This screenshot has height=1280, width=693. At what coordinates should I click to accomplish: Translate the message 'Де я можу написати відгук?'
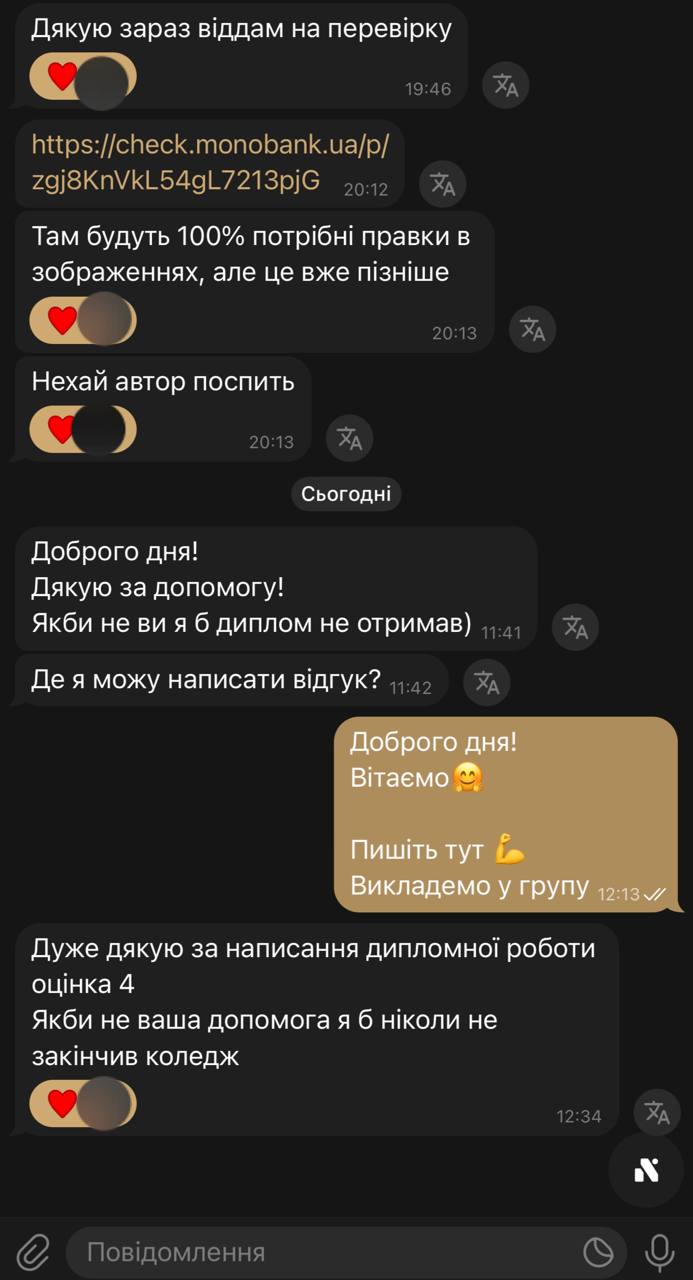click(487, 682)
